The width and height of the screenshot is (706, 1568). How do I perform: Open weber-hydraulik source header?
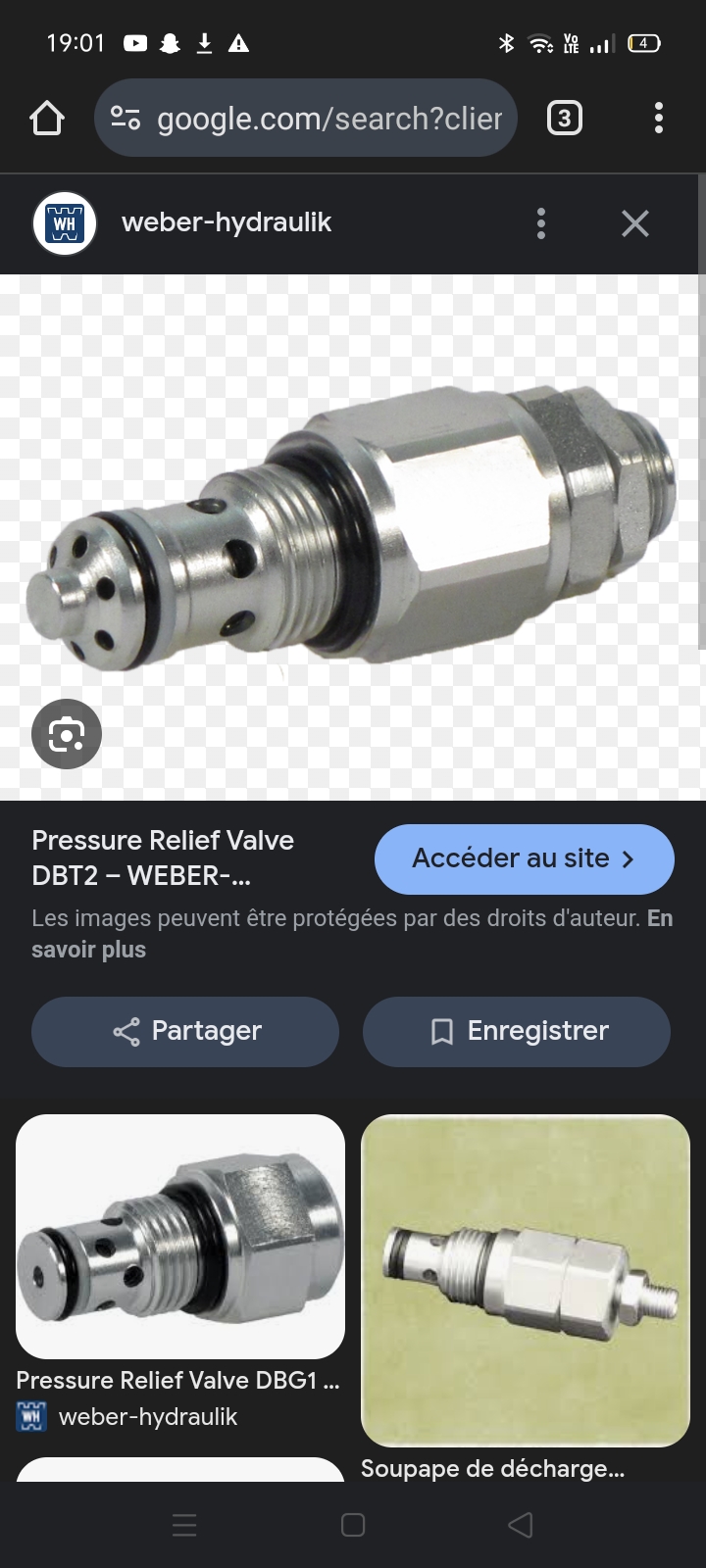click(x=226, y=222)
